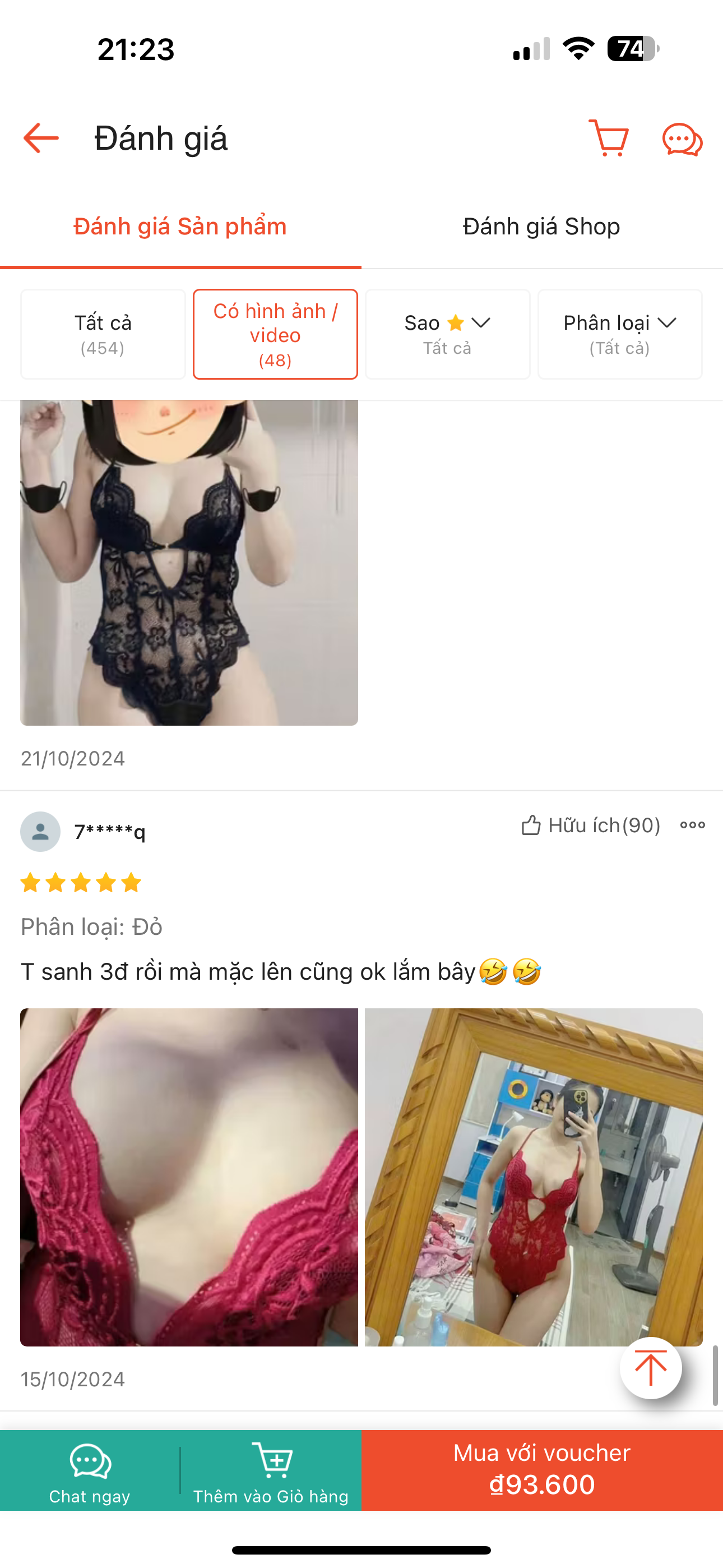View 7*****q's first review photo
The height and width of the screenshot is (1568, 723).
(189, 1177)
